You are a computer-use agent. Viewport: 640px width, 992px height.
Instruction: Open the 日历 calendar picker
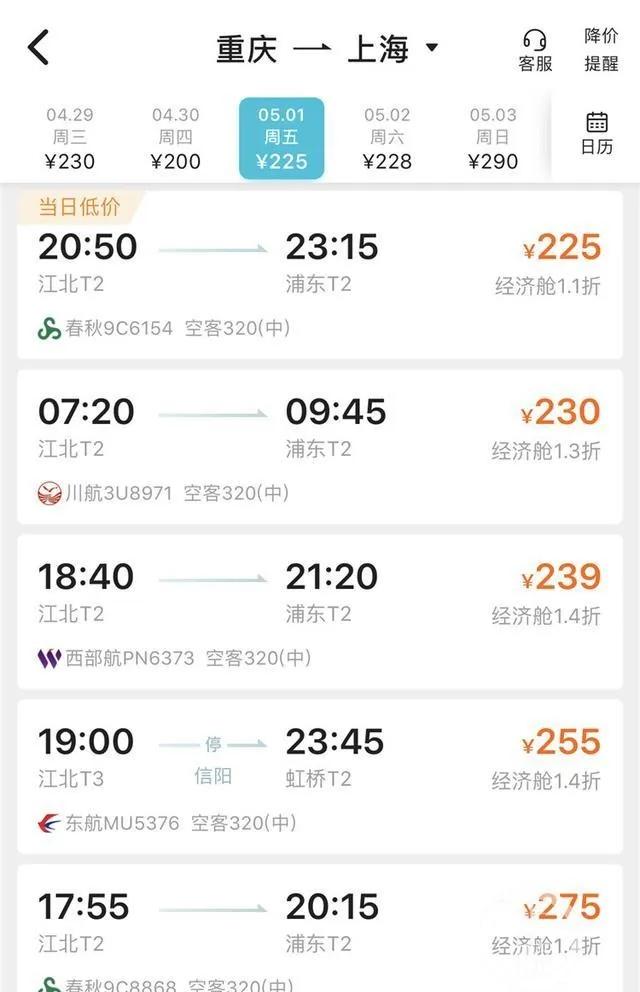[597, 133]
